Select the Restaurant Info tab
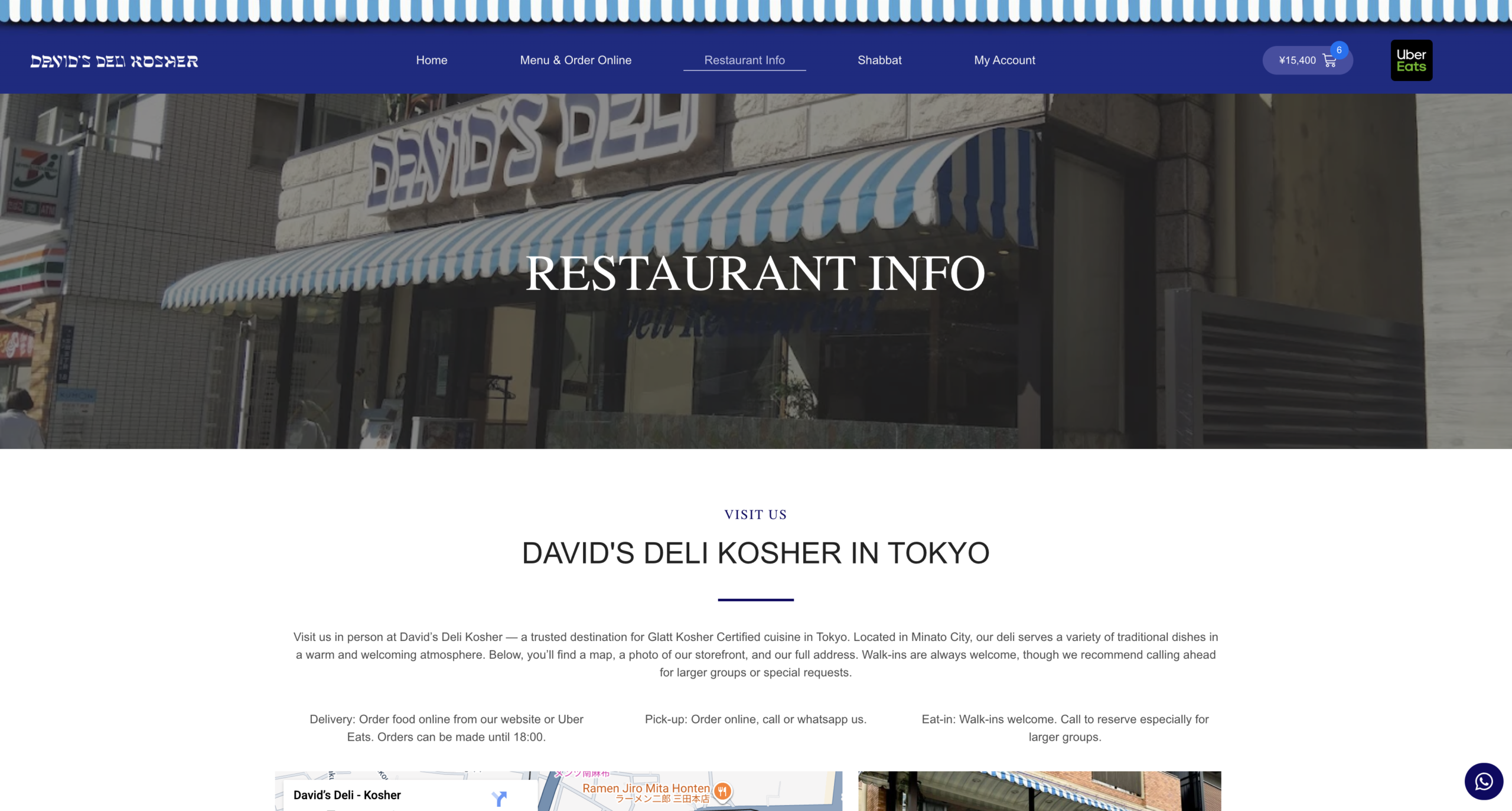 point(744,60)
